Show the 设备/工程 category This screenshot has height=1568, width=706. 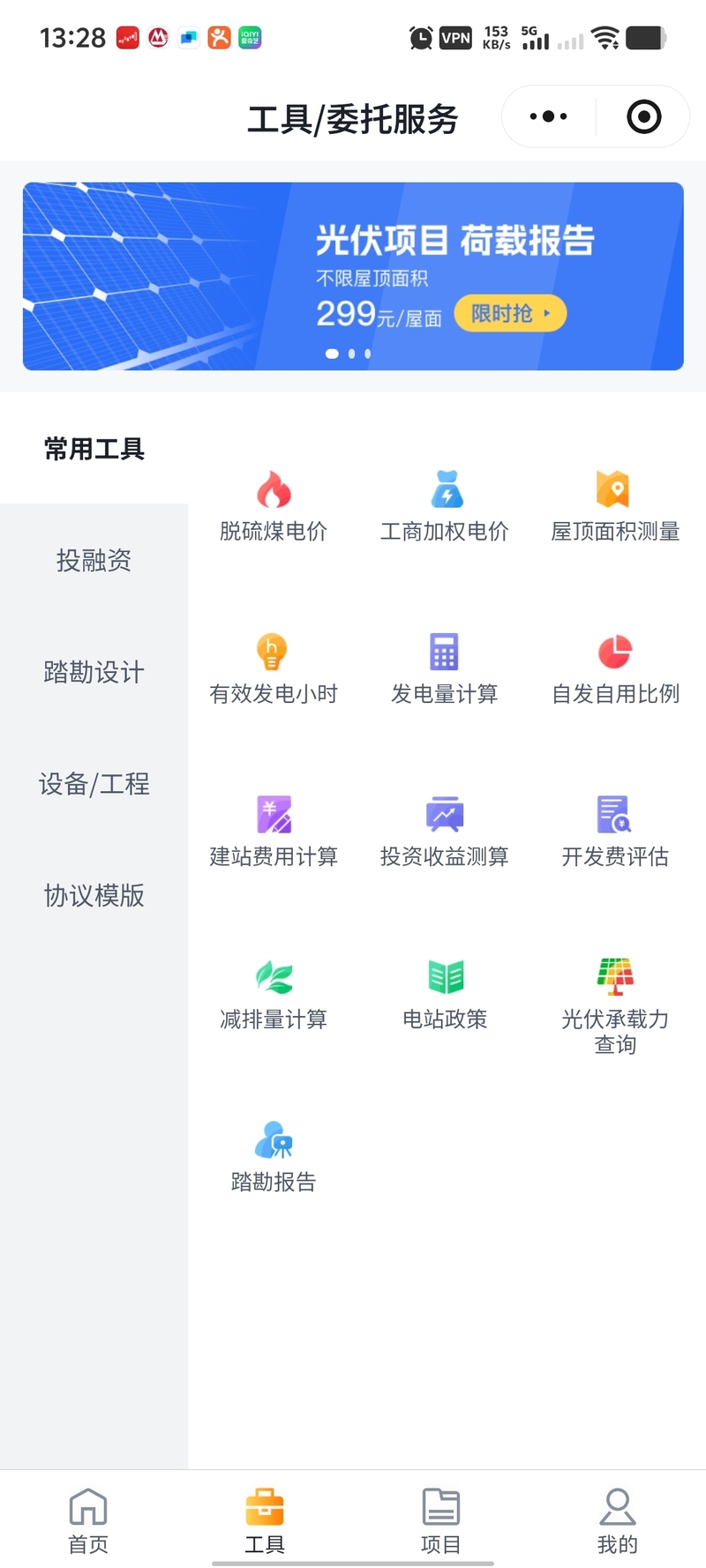point(94,783)
